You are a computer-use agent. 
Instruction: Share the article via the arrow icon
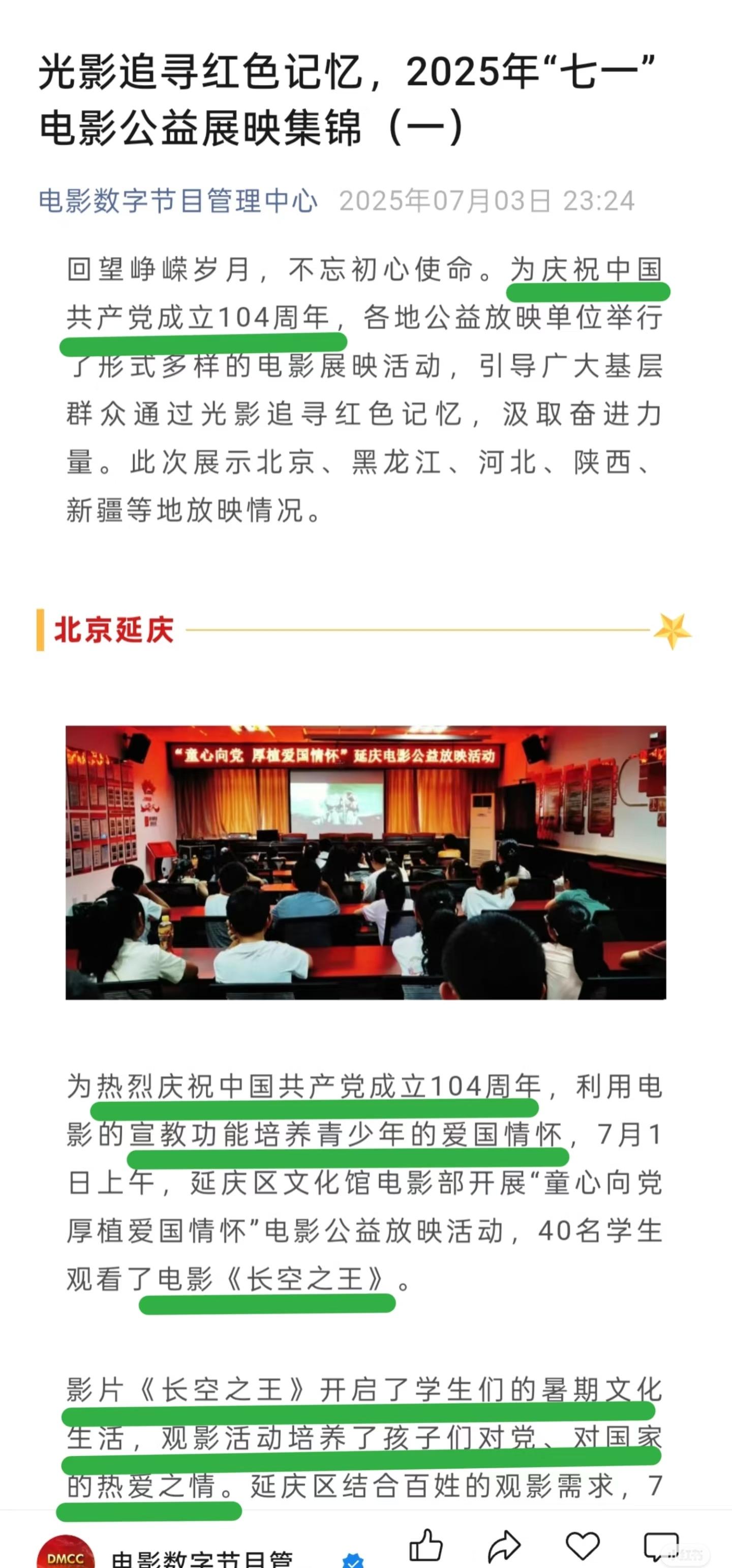[x=504, y=1546]
